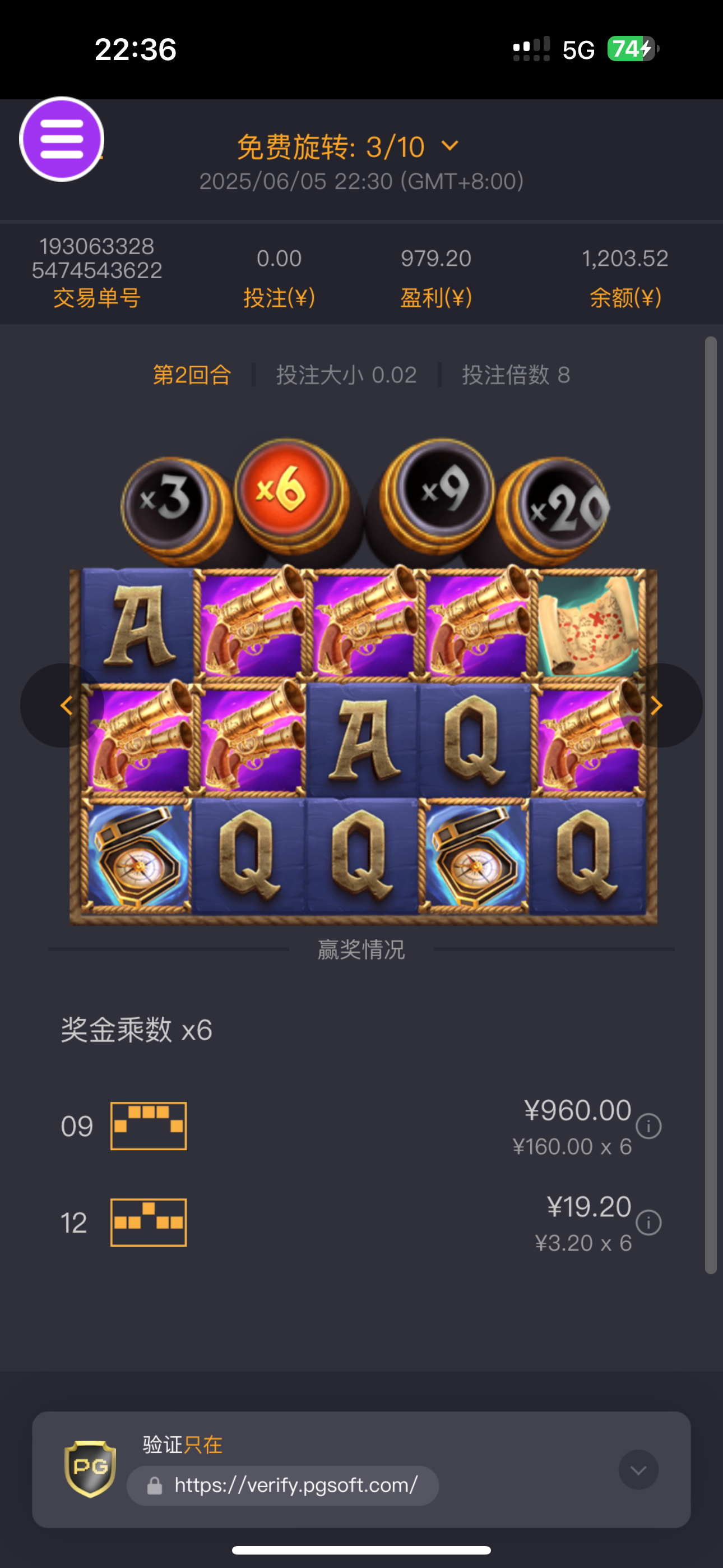The width and height of the screenshot is (723, 1568).
Task: Open the purple hamburger menu button
Action: coord(62,139)
